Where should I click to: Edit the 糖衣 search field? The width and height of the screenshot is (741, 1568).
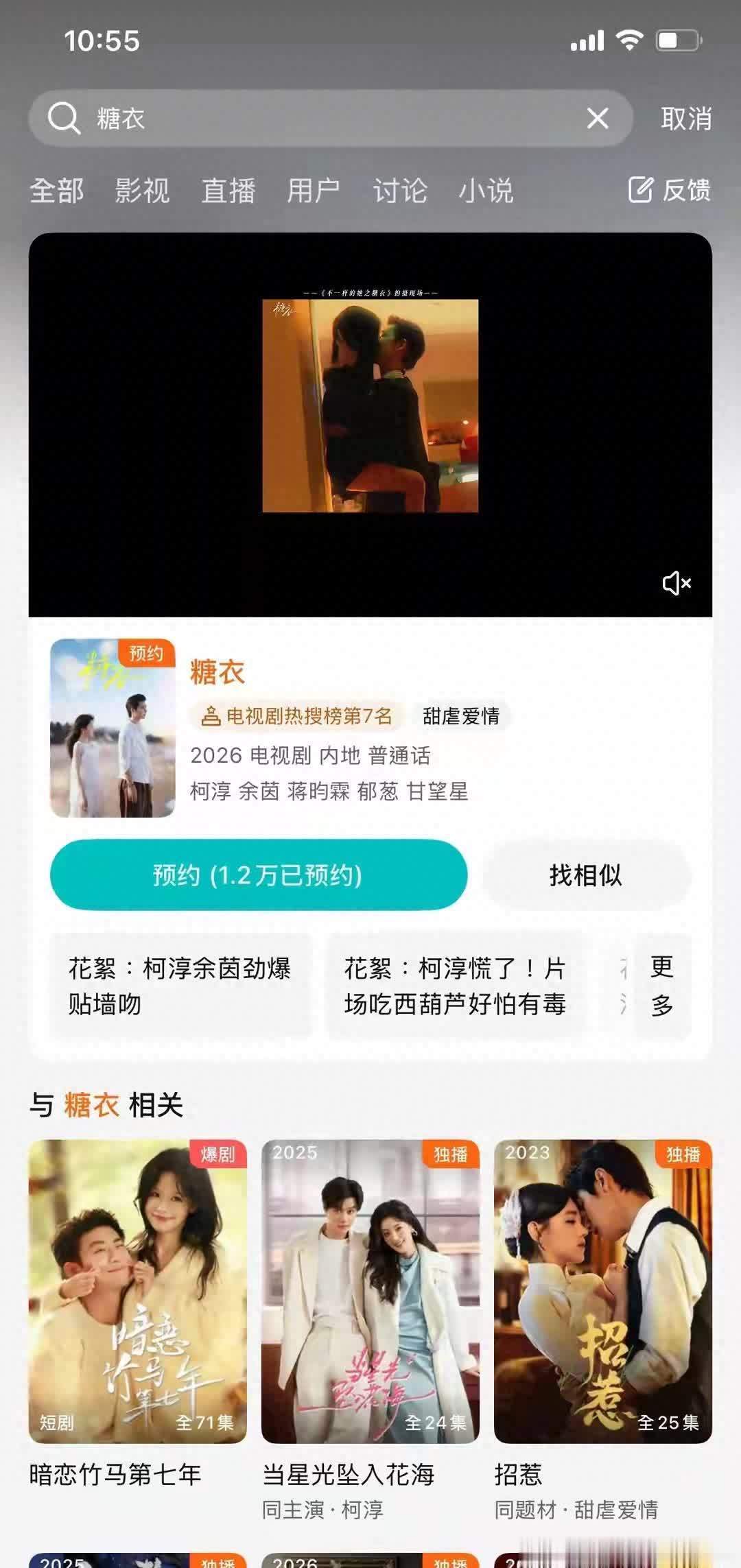pos(329,119)
